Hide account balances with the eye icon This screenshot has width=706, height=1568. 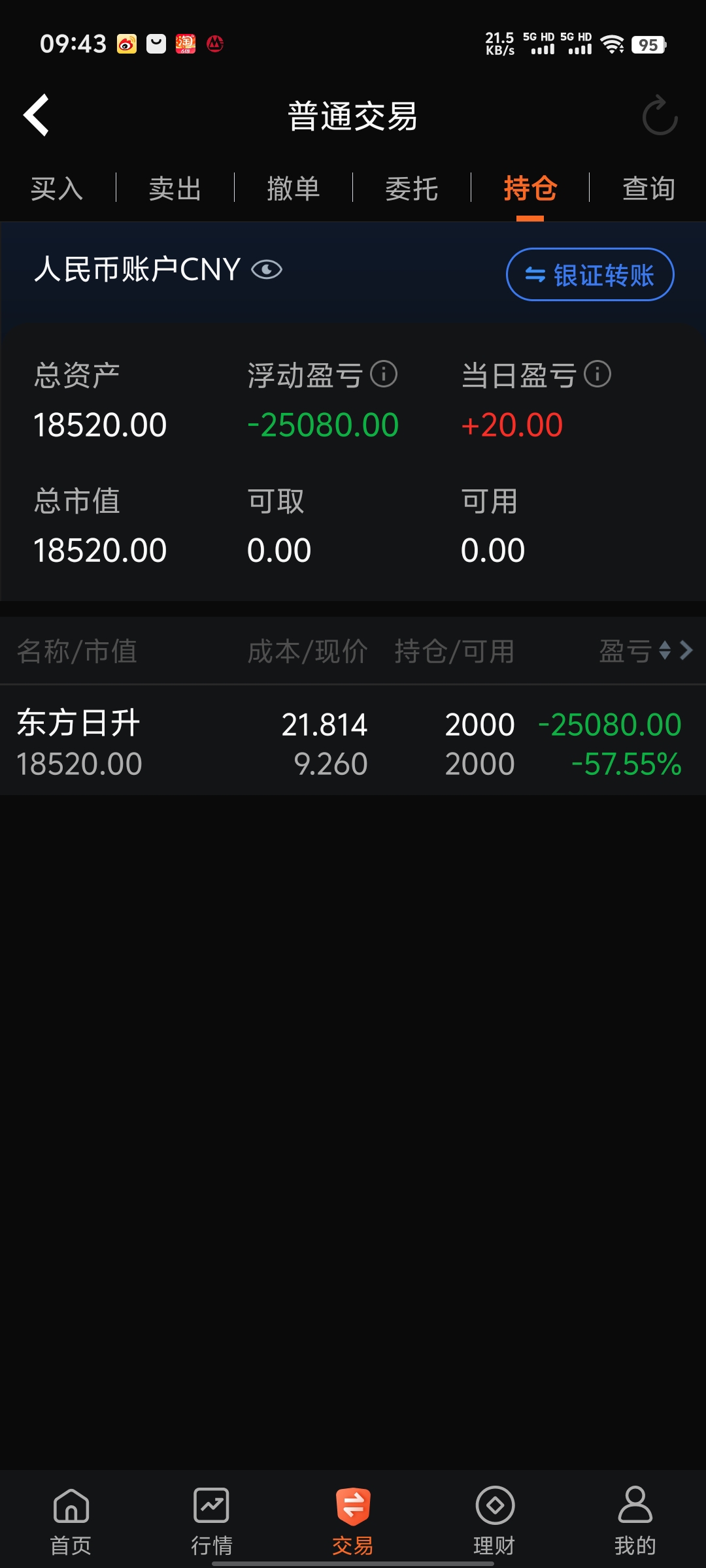click(267, 269)
